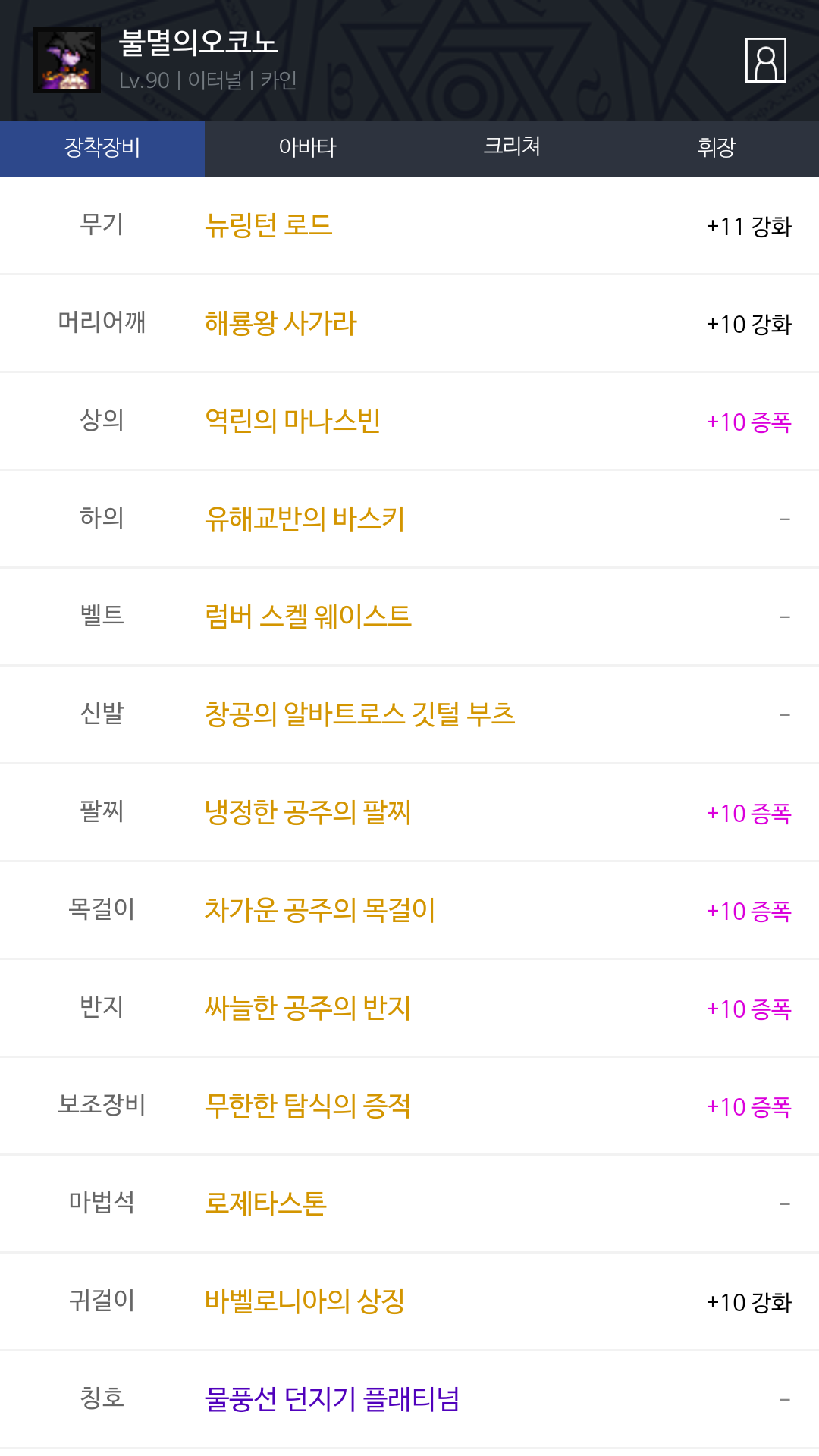This screenshot has width=819, height=1456.
Task: Switch to the 휘장 tab
Action: [717, 149]
